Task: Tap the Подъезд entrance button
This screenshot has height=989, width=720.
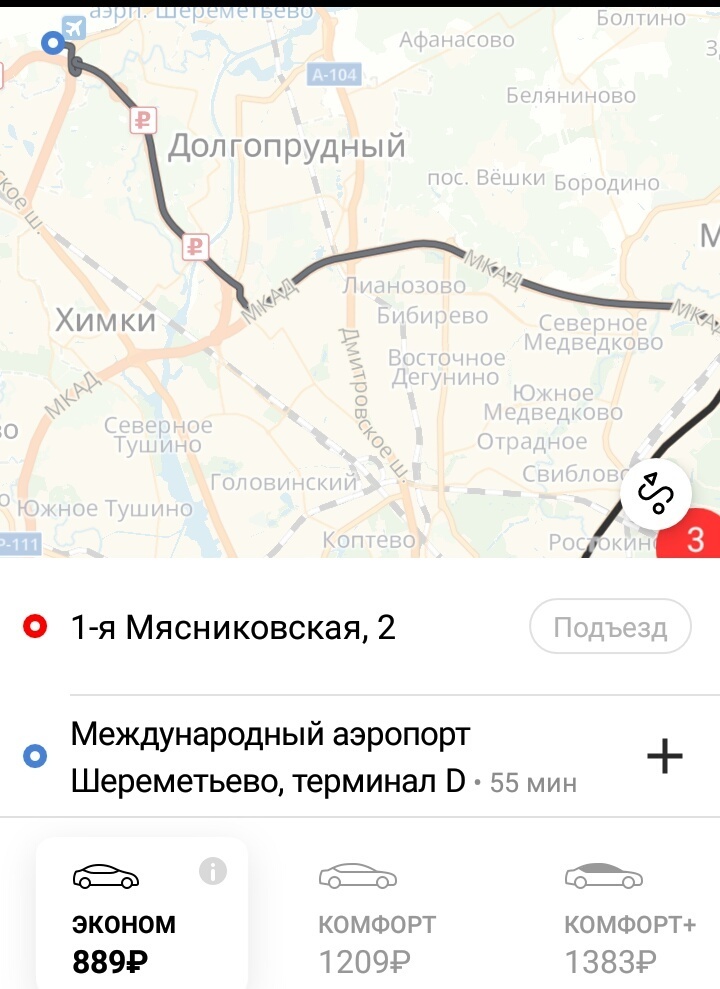Action: click(610, 628)
